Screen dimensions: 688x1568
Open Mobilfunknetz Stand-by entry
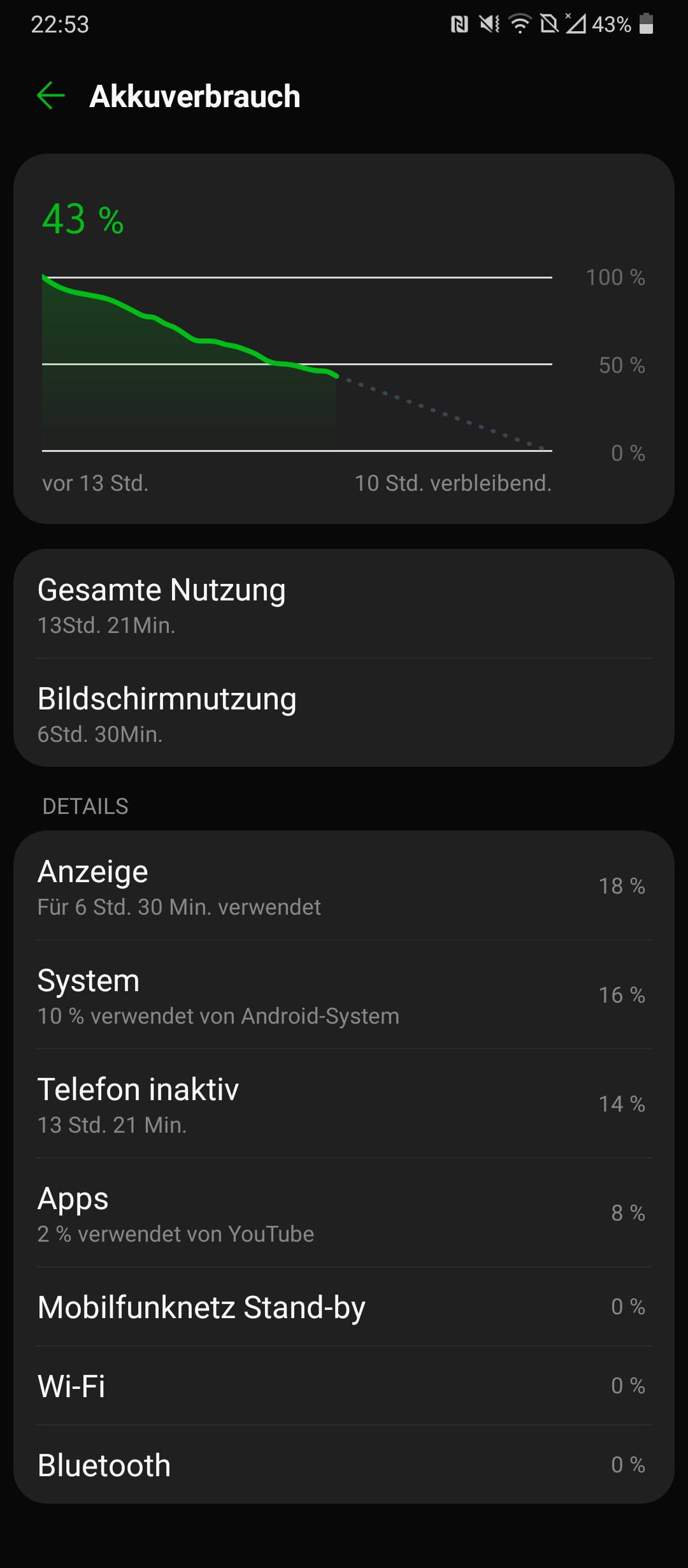point(344,1307)
